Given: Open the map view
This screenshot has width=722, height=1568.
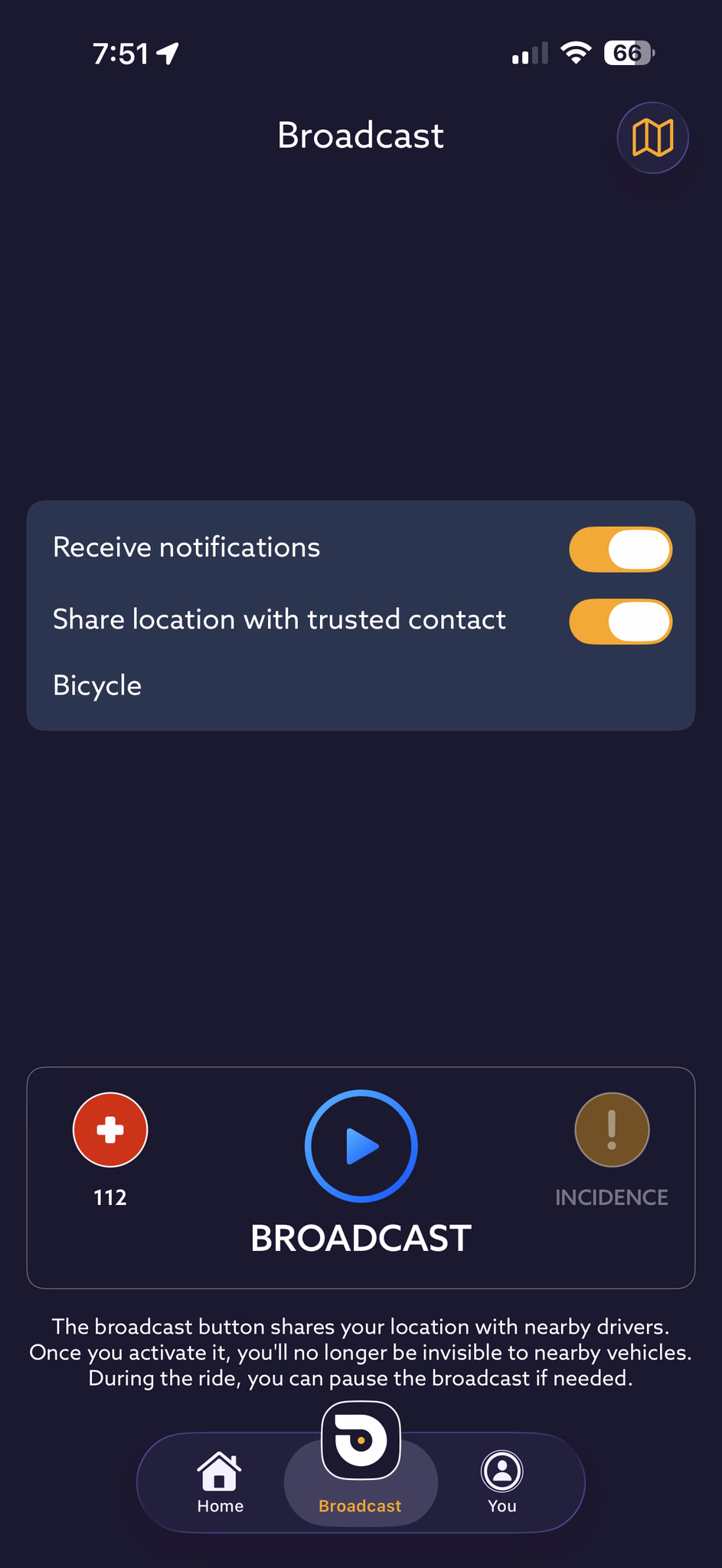Looking at the screenshot, I should (652, 138).
